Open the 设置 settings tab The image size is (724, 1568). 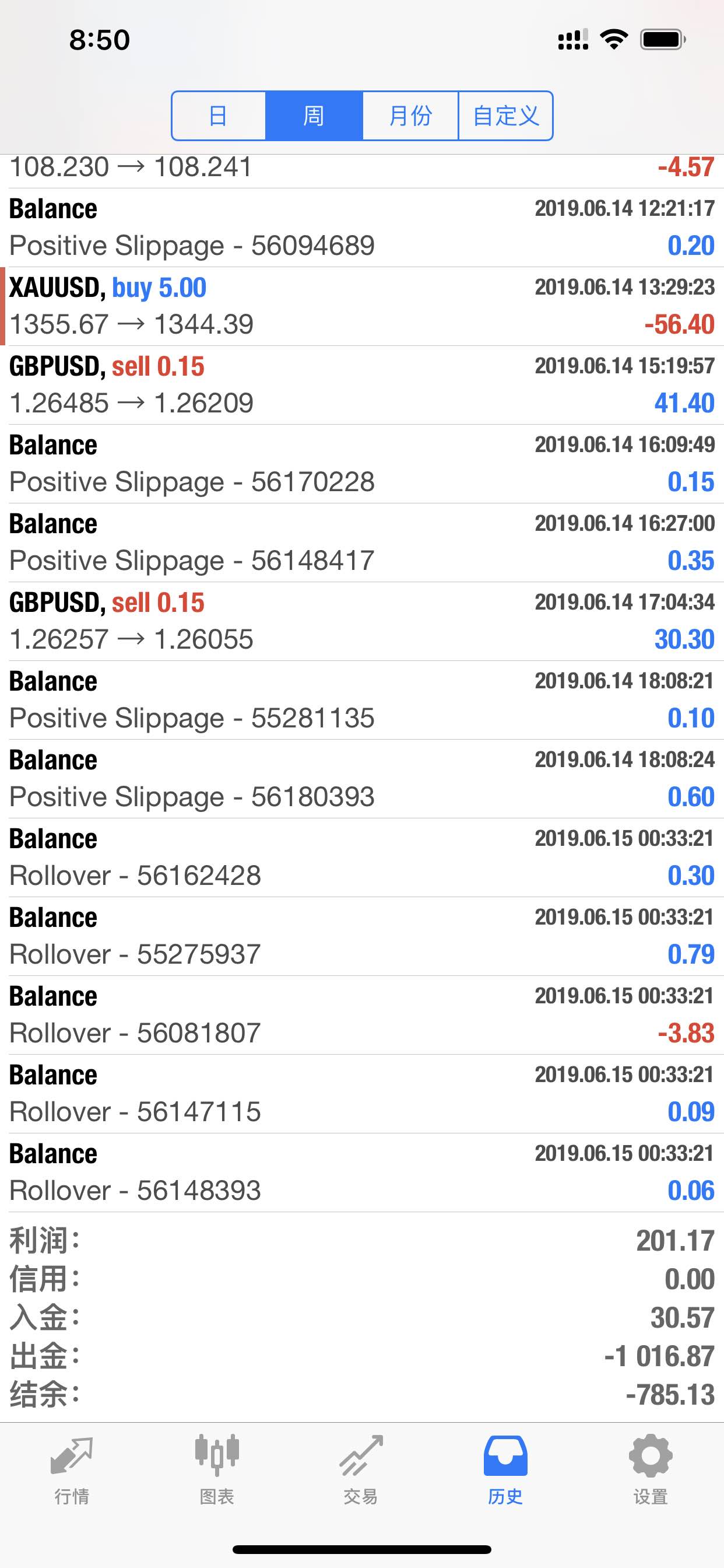pos(651,1469)
